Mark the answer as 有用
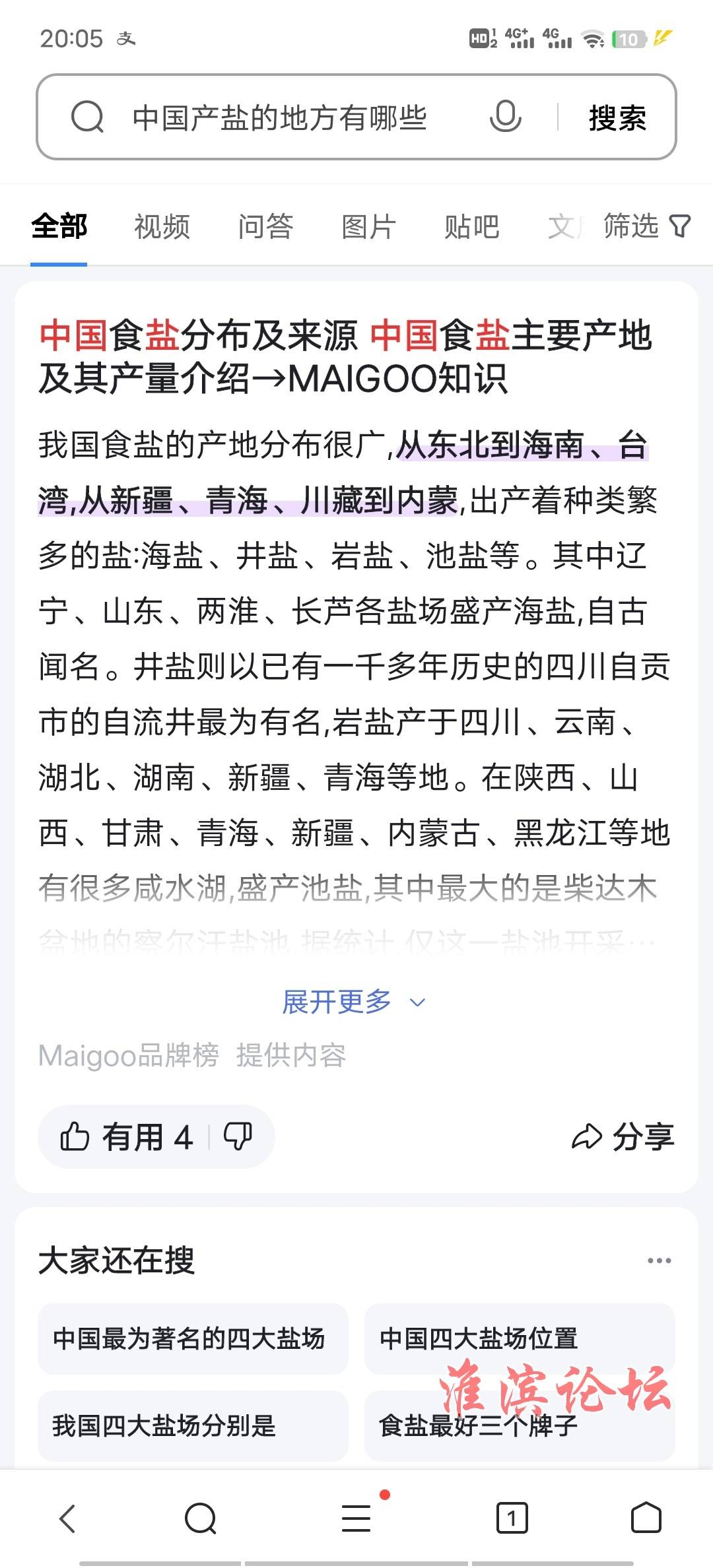This screenshot has width=713, height=1568. [x=127, y=1137]
